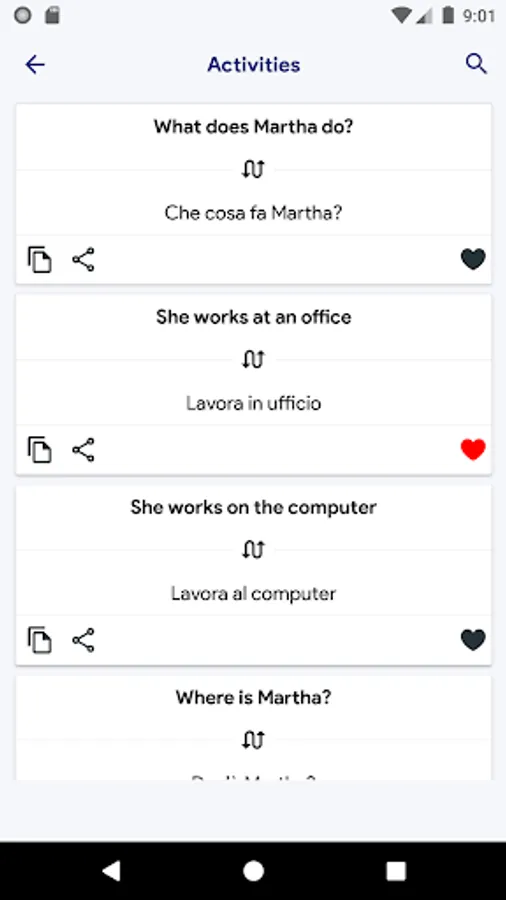The image size is (506, 900).
Task: Share the 'She works at an office' phrase
Action: tap(84, 449)
